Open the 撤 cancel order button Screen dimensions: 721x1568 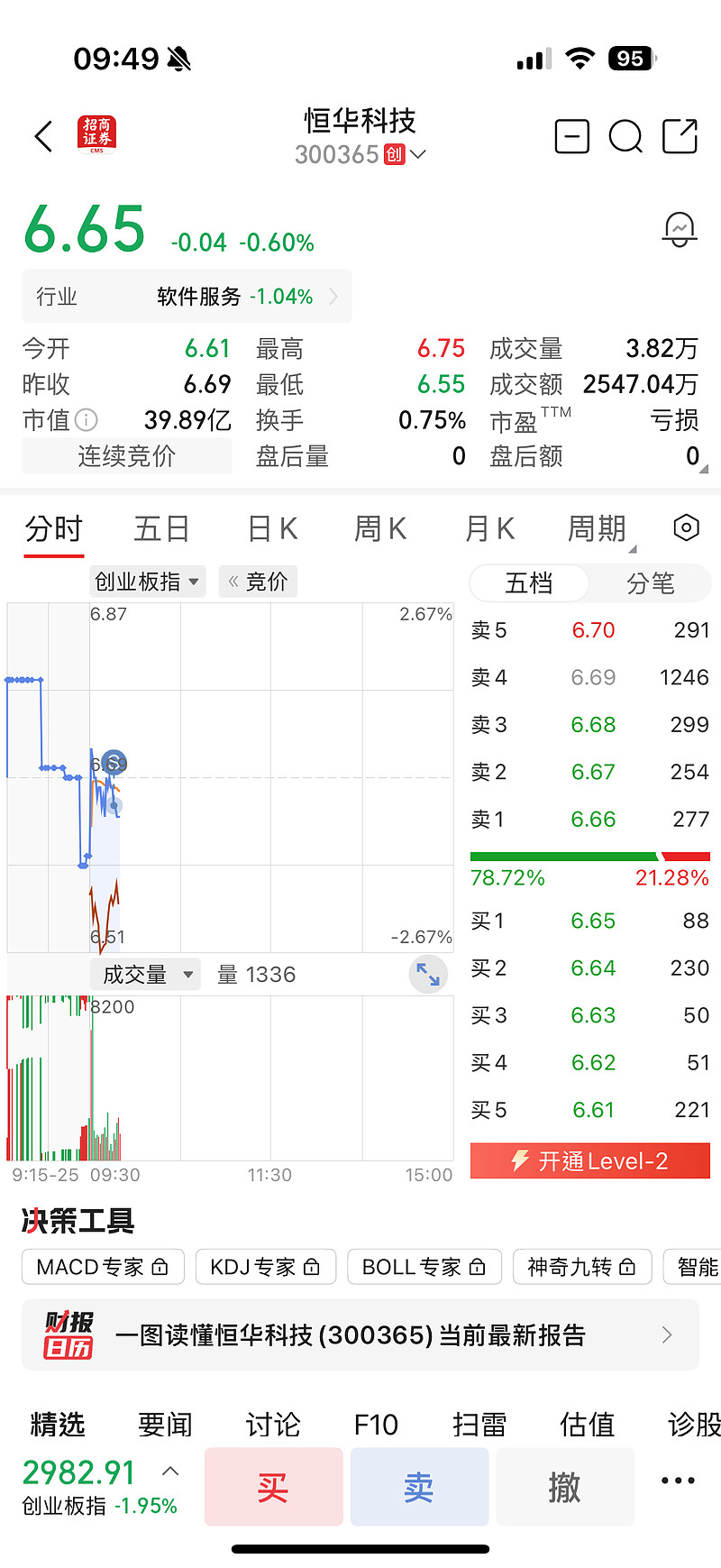click(x=564, y=1487)
